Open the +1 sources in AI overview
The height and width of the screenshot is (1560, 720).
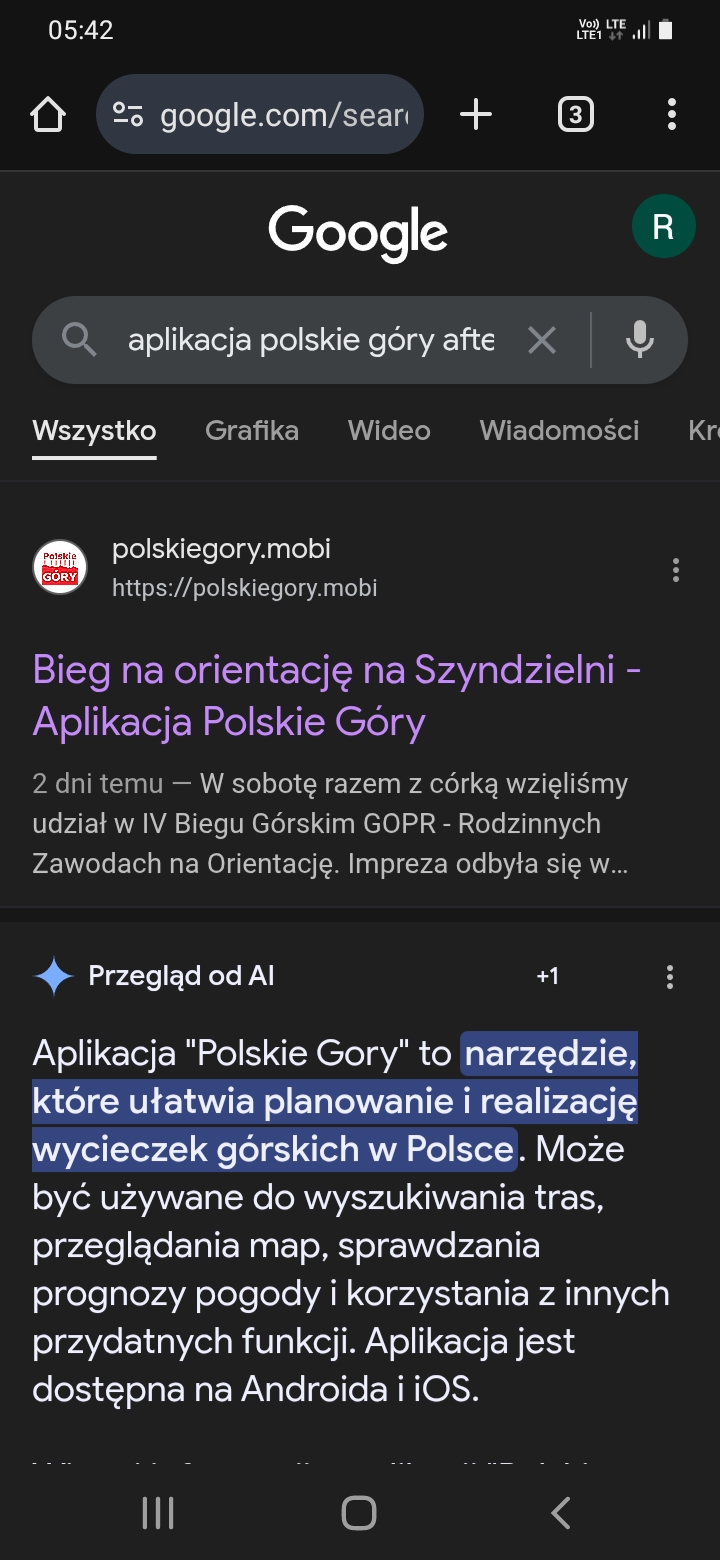547,976
